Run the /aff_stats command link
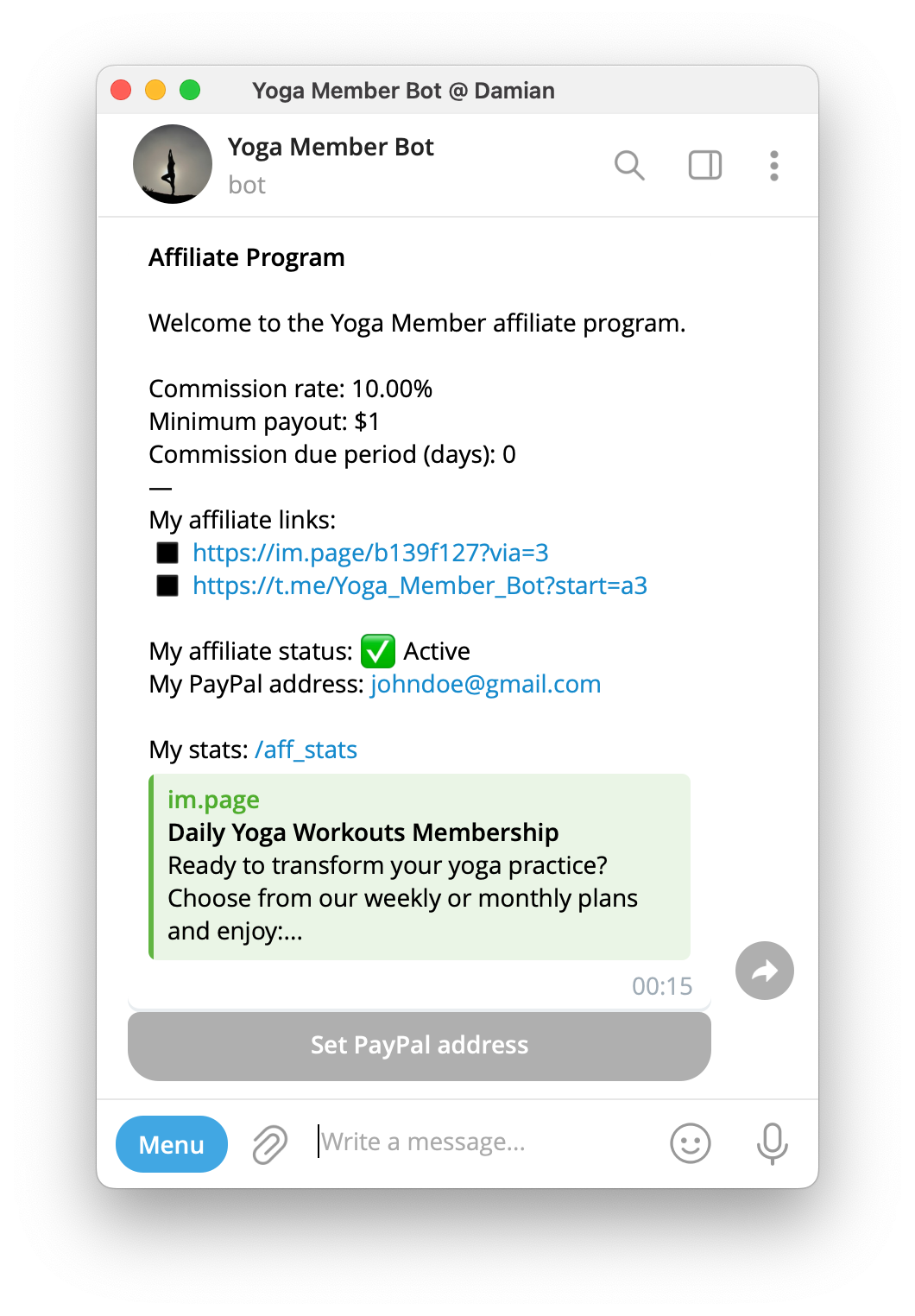 tap(306, 750)
